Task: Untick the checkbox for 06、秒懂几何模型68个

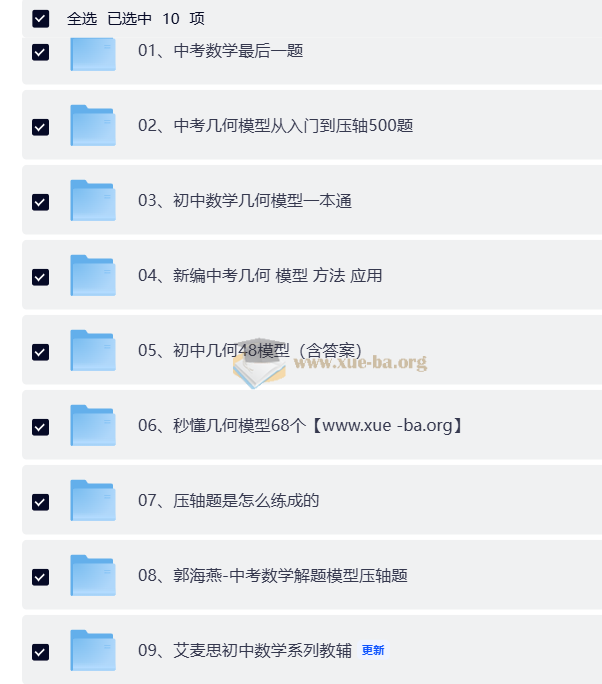Action: pos(41,427)
